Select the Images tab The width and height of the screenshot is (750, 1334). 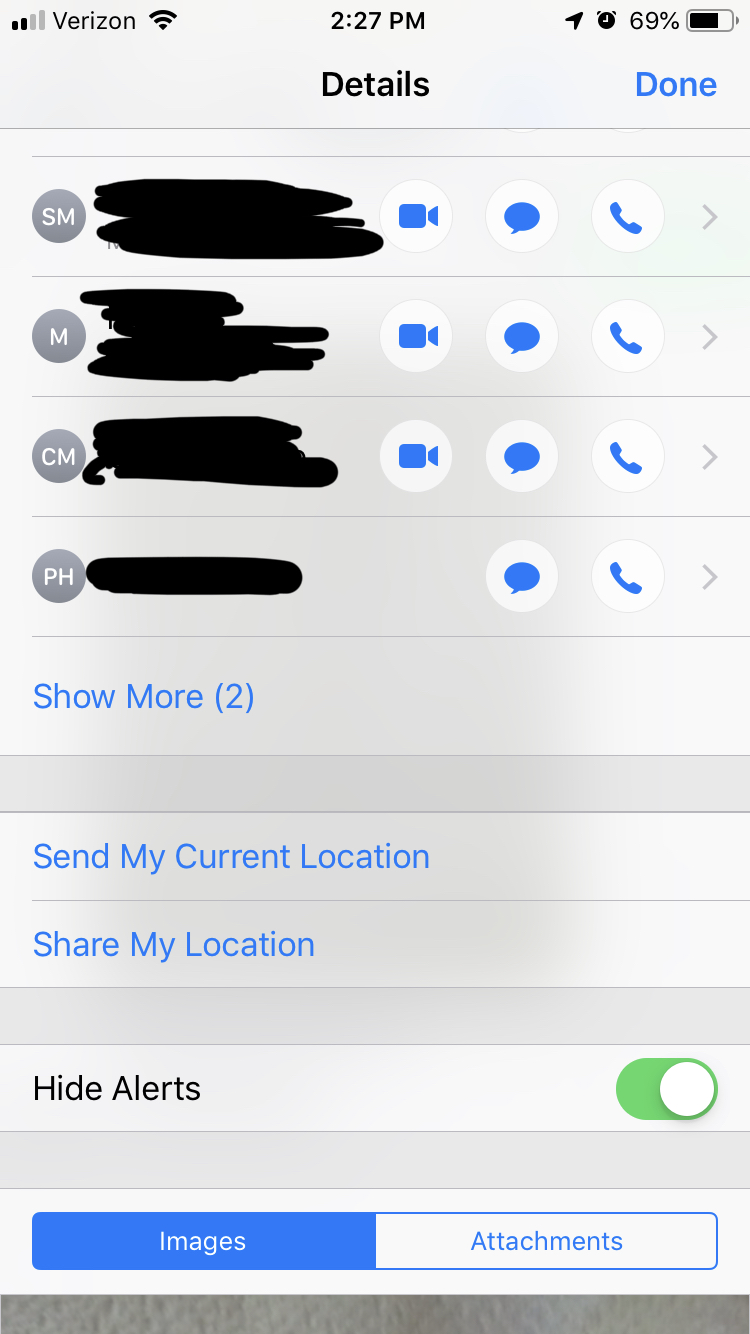(x=203, y=1240)
